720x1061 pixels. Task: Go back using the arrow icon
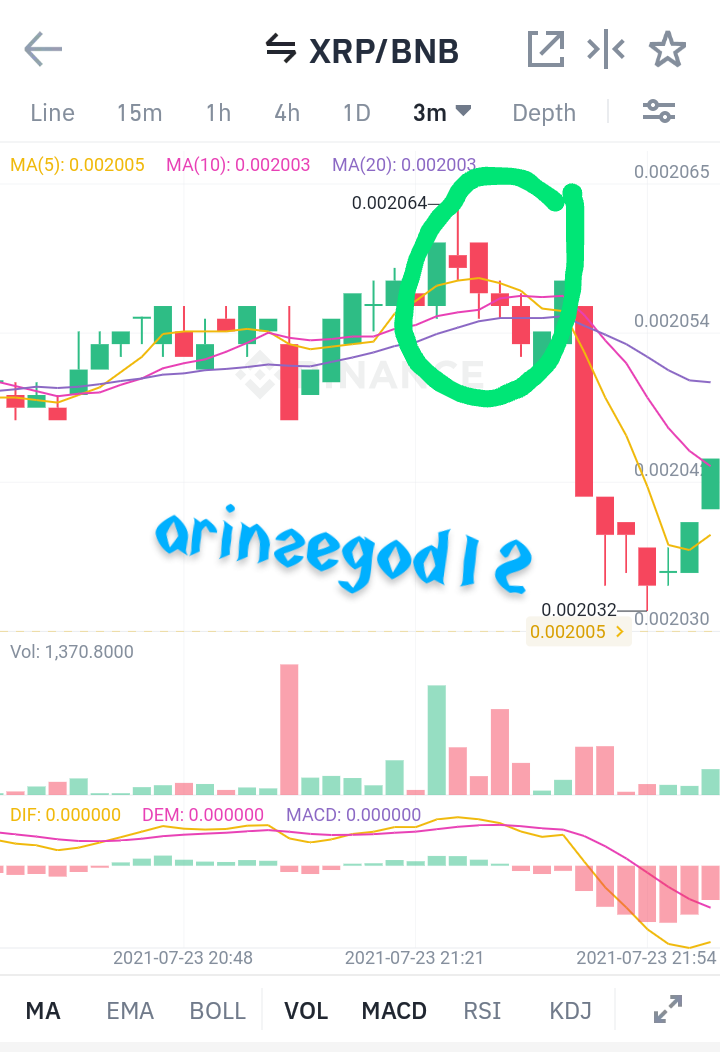click(x=43, y=49)
